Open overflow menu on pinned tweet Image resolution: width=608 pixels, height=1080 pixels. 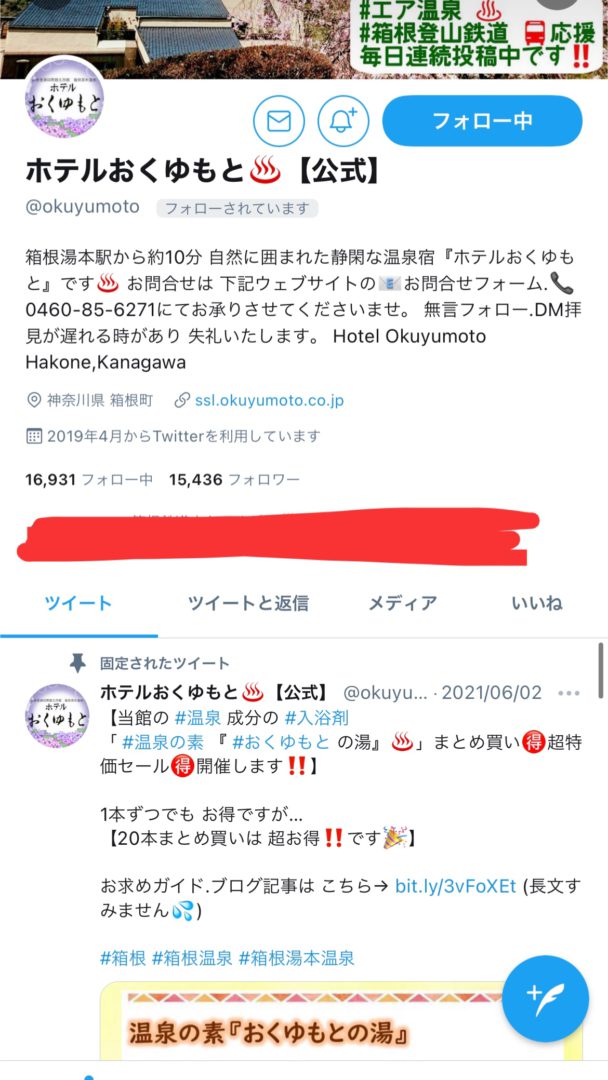[x=569, y=693]
